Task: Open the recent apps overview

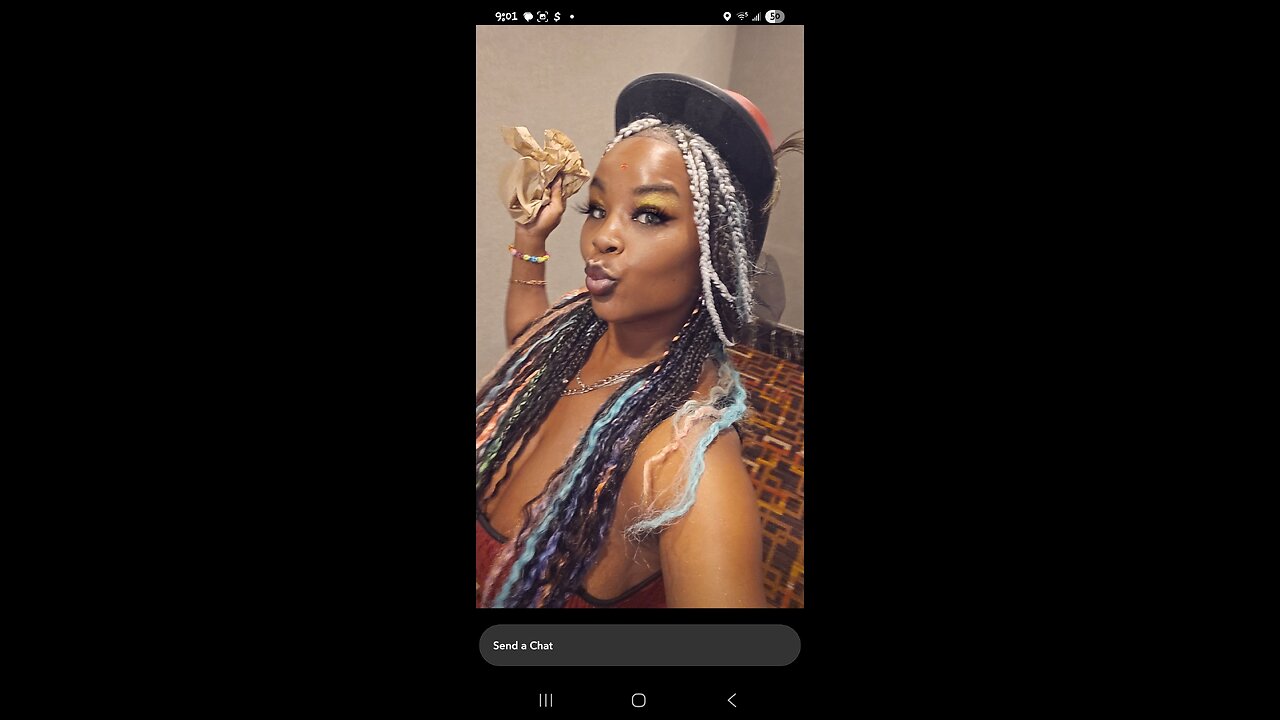Action: click(x=546, y=700)
